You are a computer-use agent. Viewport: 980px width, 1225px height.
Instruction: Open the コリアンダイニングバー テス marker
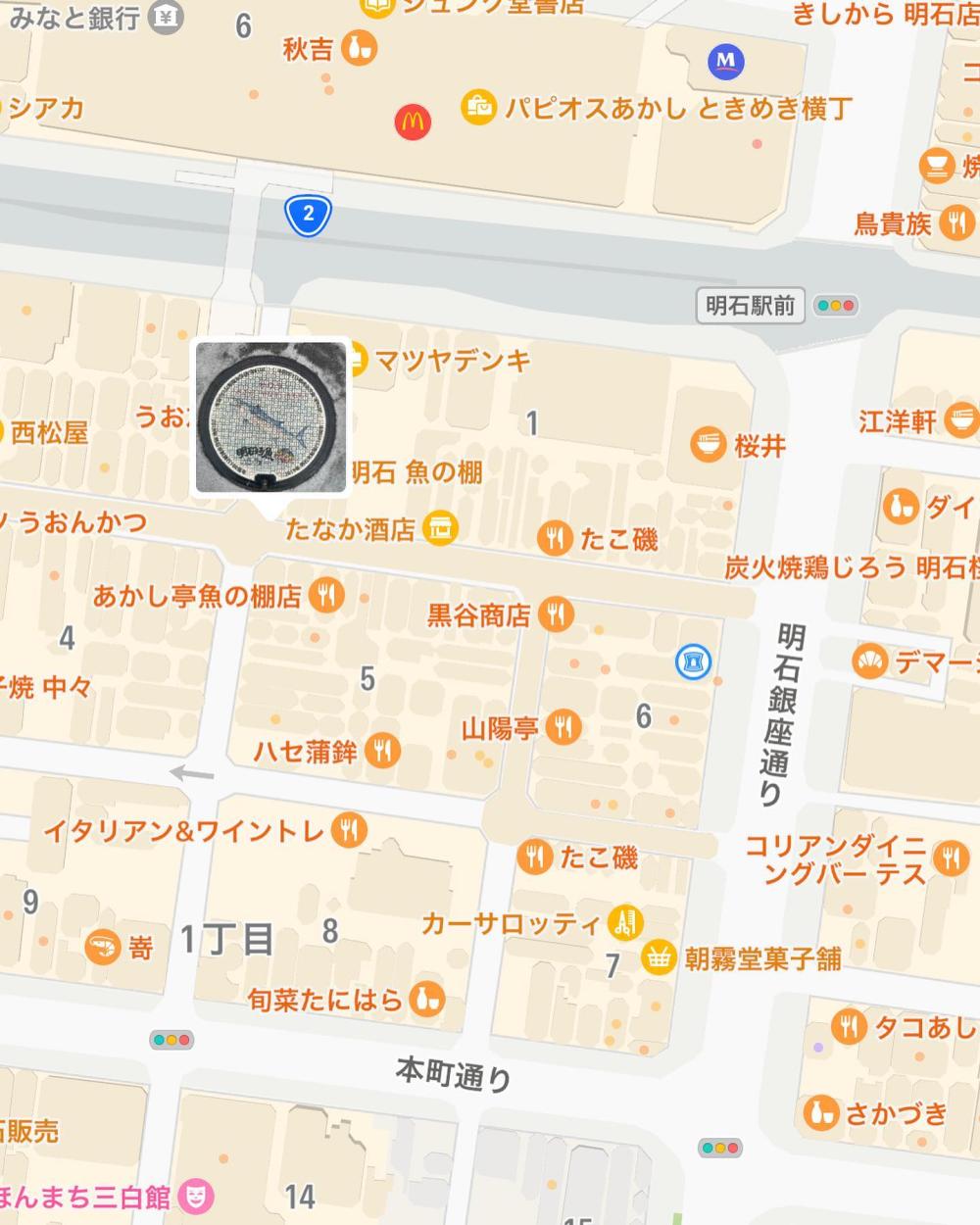pyautogui.click(x=950, y=857)
